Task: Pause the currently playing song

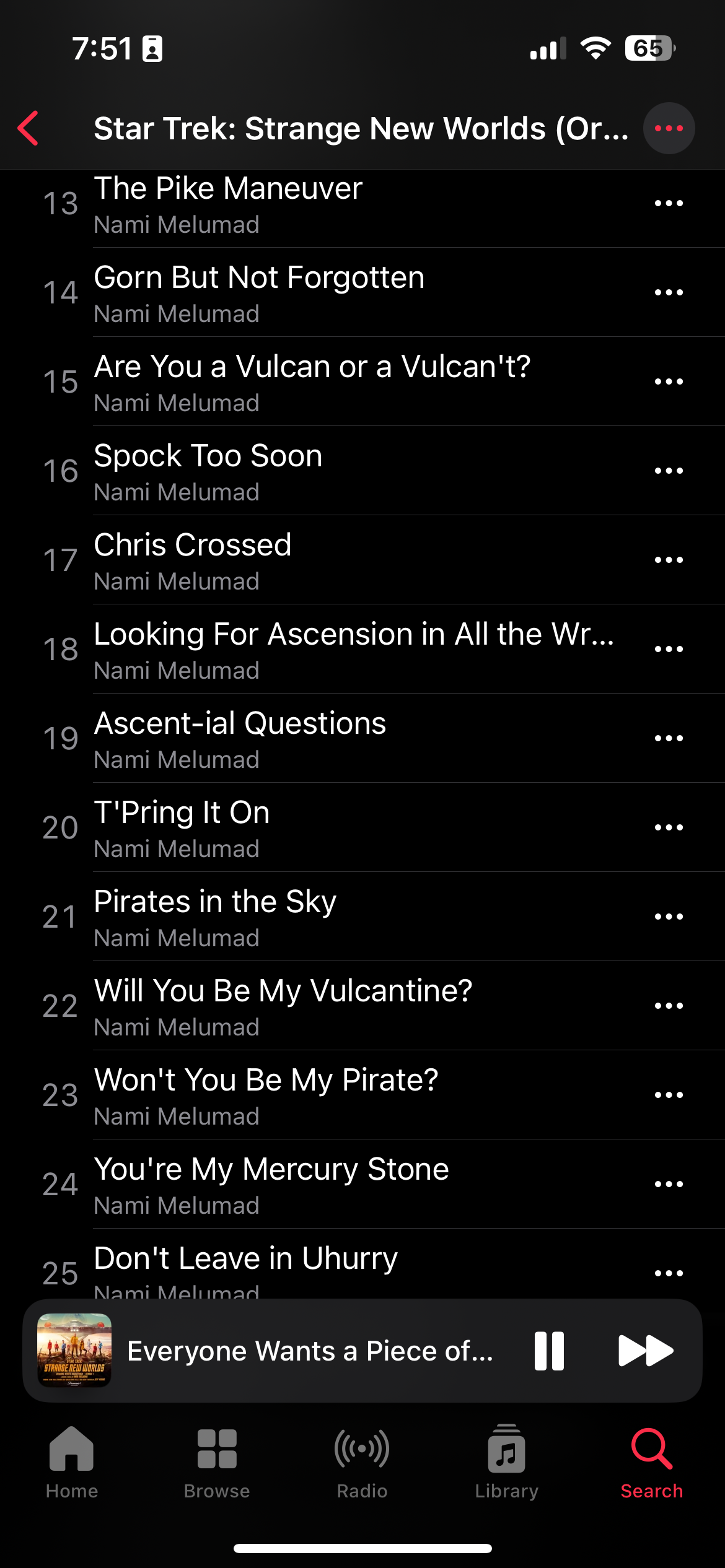Action: click(549, 1351)
